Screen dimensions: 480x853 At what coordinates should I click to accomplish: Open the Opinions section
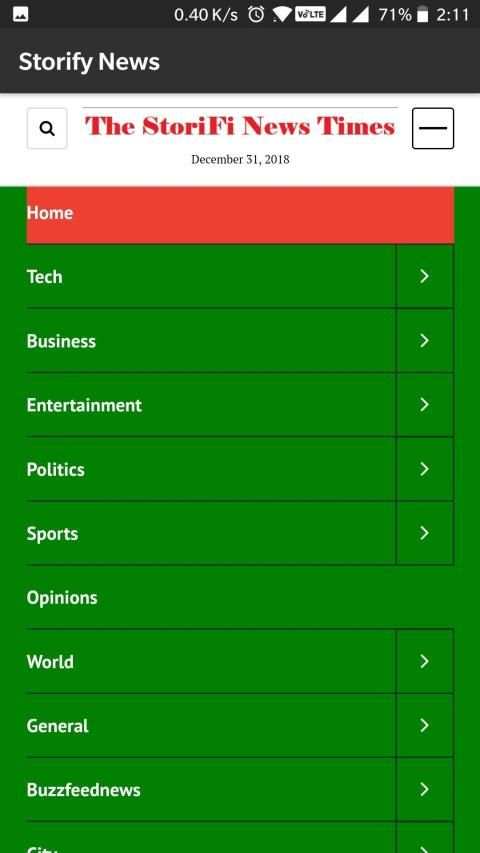pyautogui.click(x=240, y=597)
